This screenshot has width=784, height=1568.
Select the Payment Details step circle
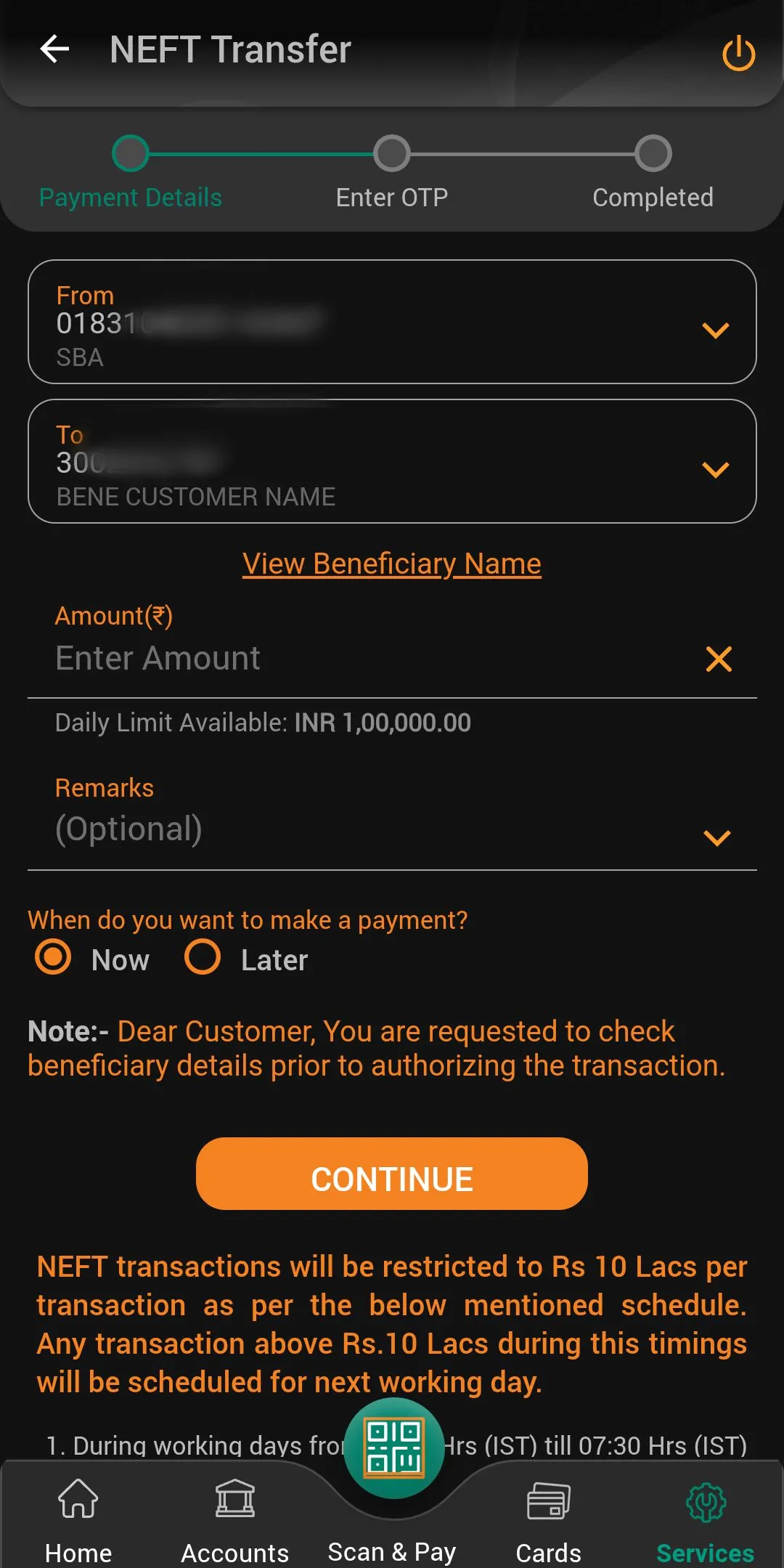[x=130, y=153]
